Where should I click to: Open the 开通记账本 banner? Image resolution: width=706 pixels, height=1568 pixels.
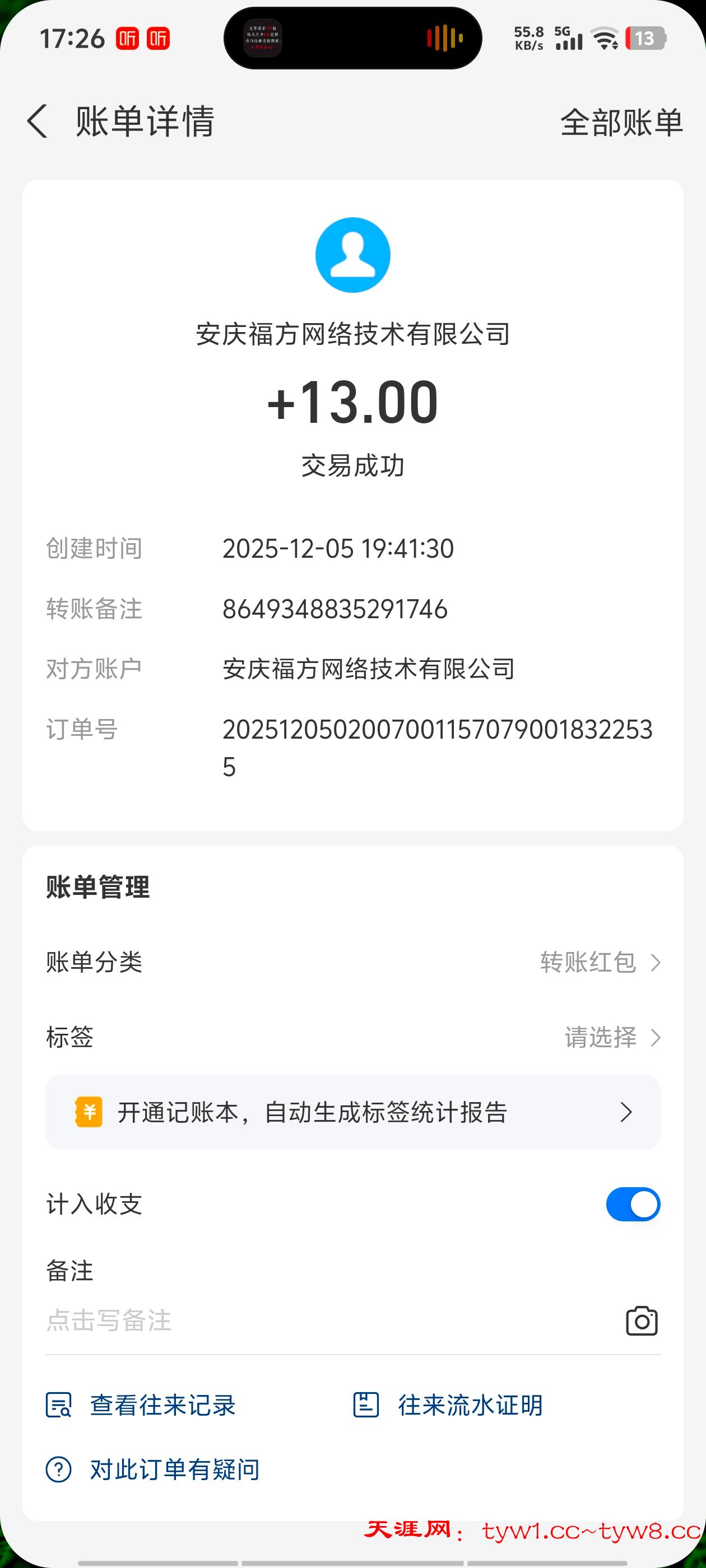tap(352, 1112)
